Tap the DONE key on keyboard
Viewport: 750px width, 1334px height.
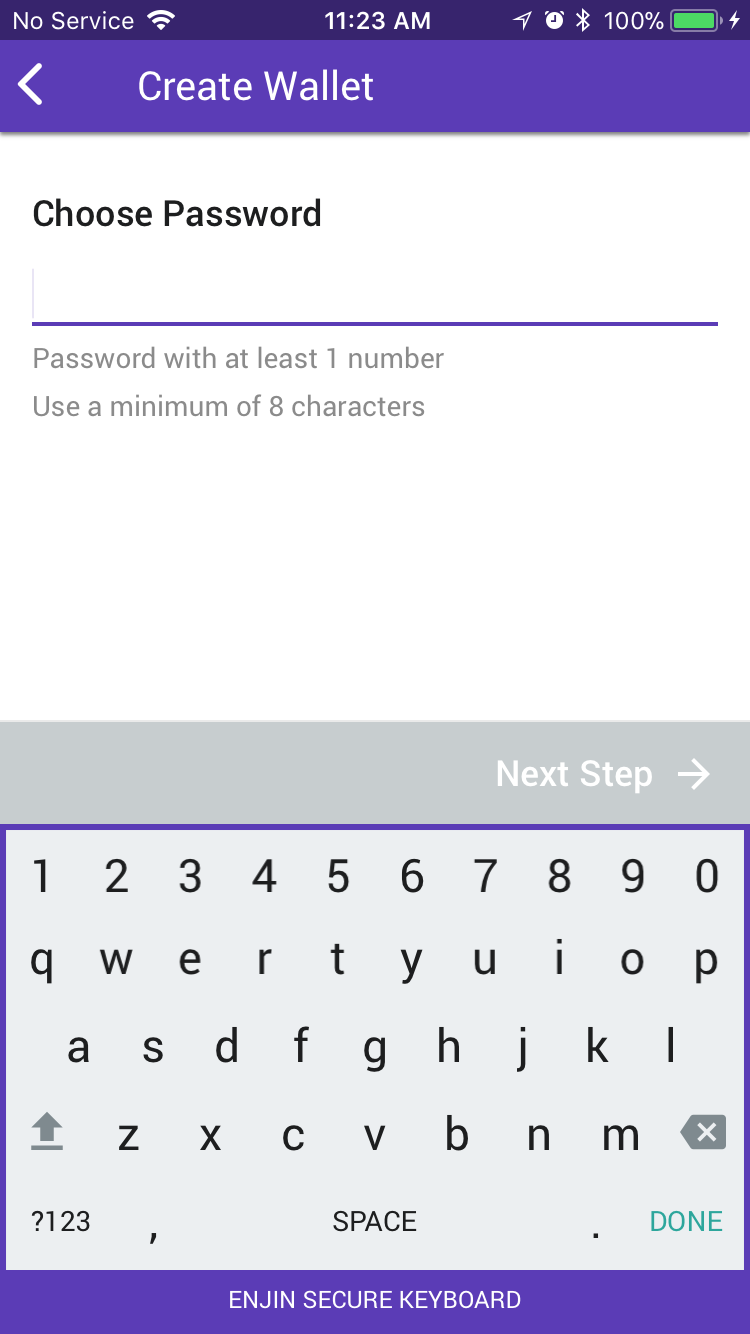(685, 1221)
